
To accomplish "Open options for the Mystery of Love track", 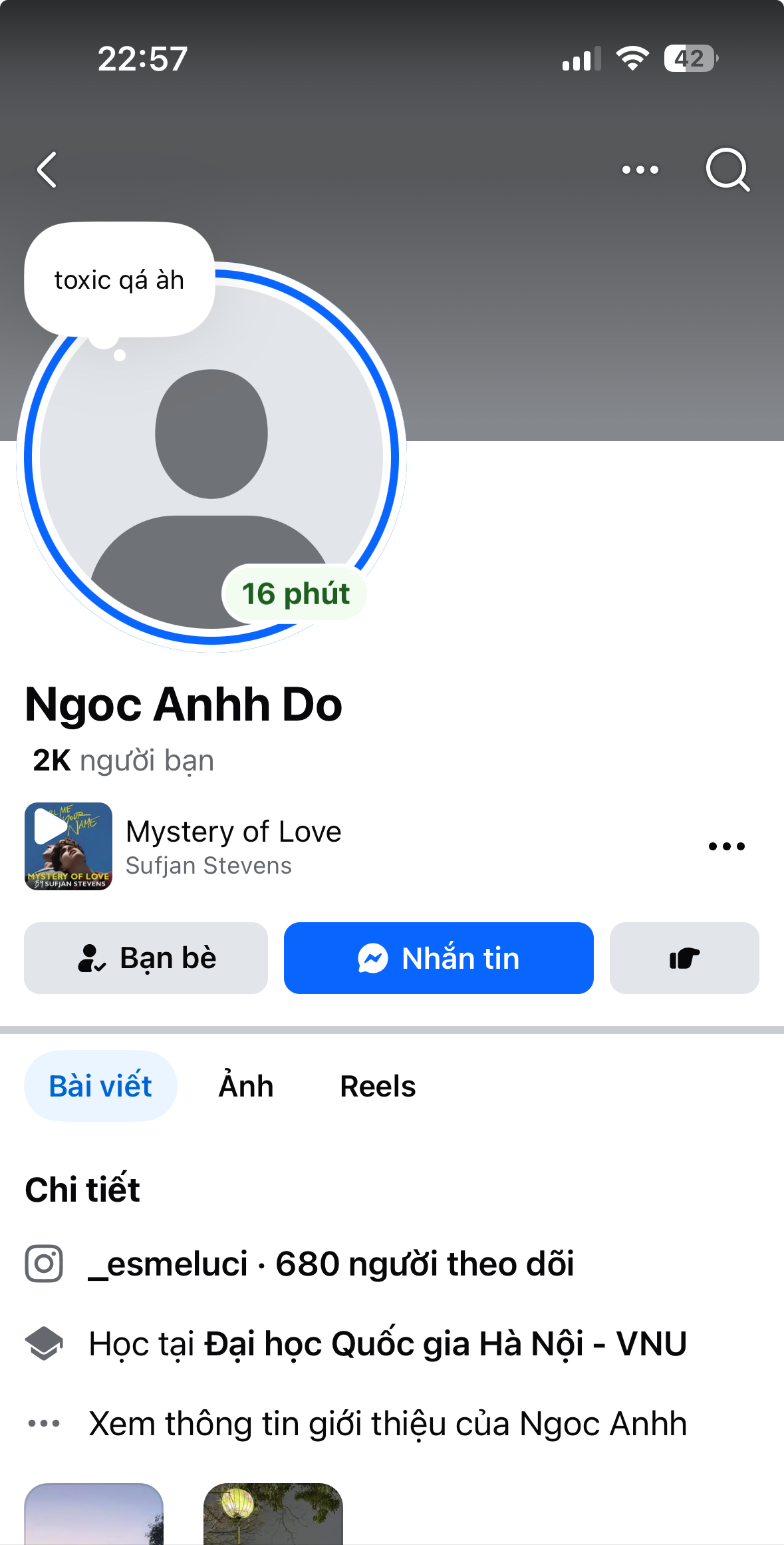I will (726, 846).
